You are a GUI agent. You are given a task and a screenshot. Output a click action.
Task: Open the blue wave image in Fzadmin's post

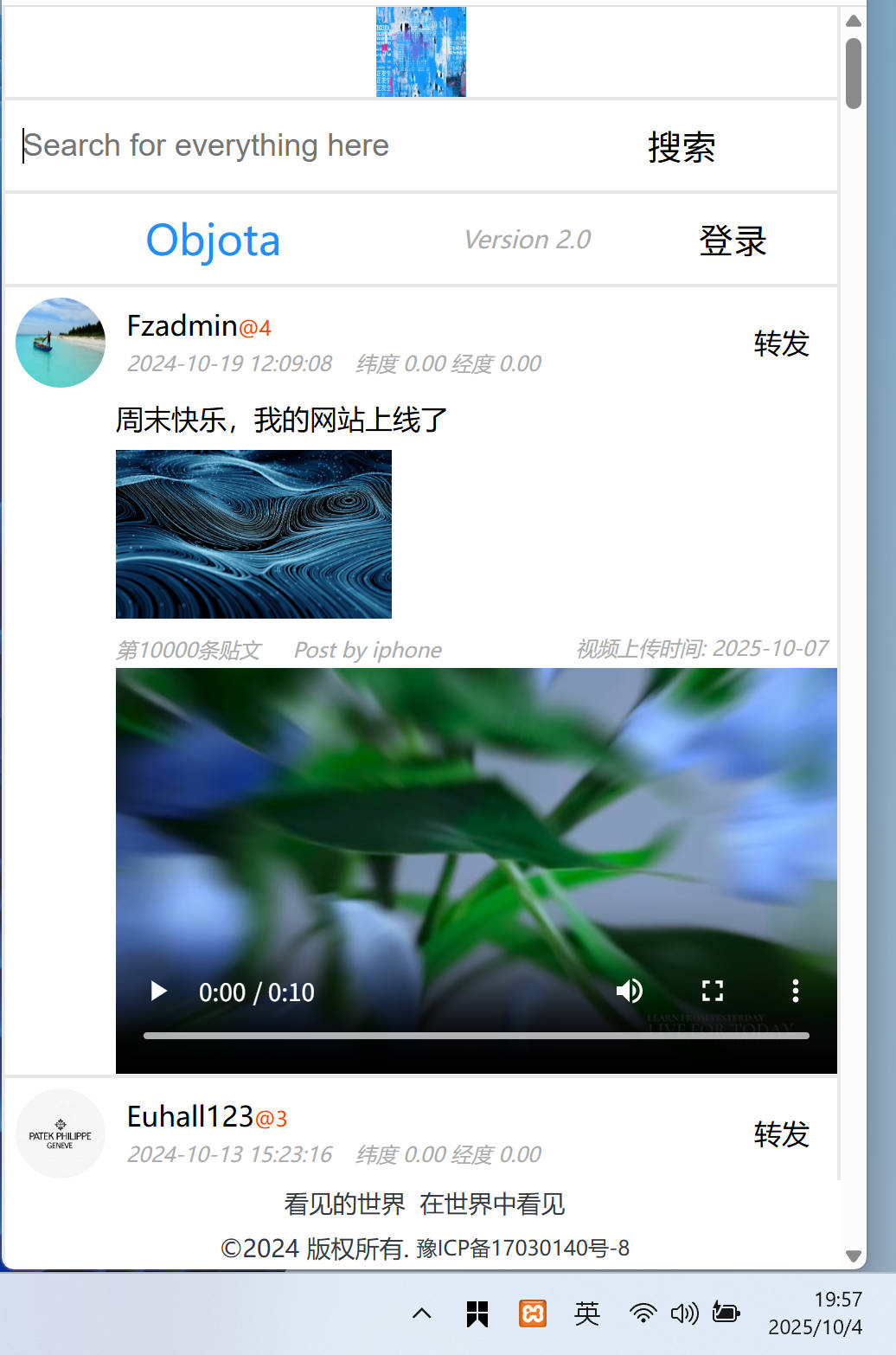pyautogui.click(x=253, y=534)
